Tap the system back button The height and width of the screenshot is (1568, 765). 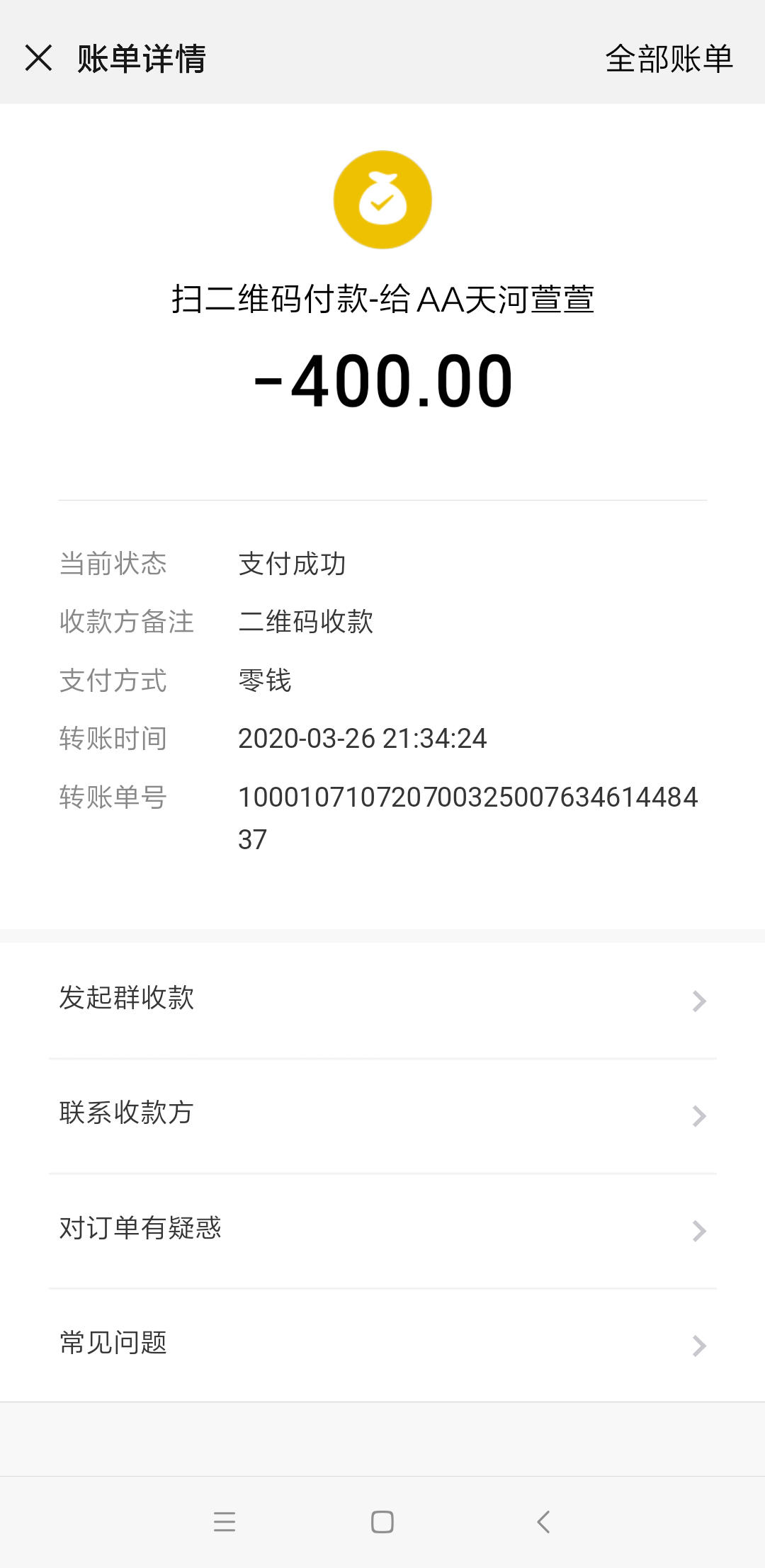point(543,1521)
